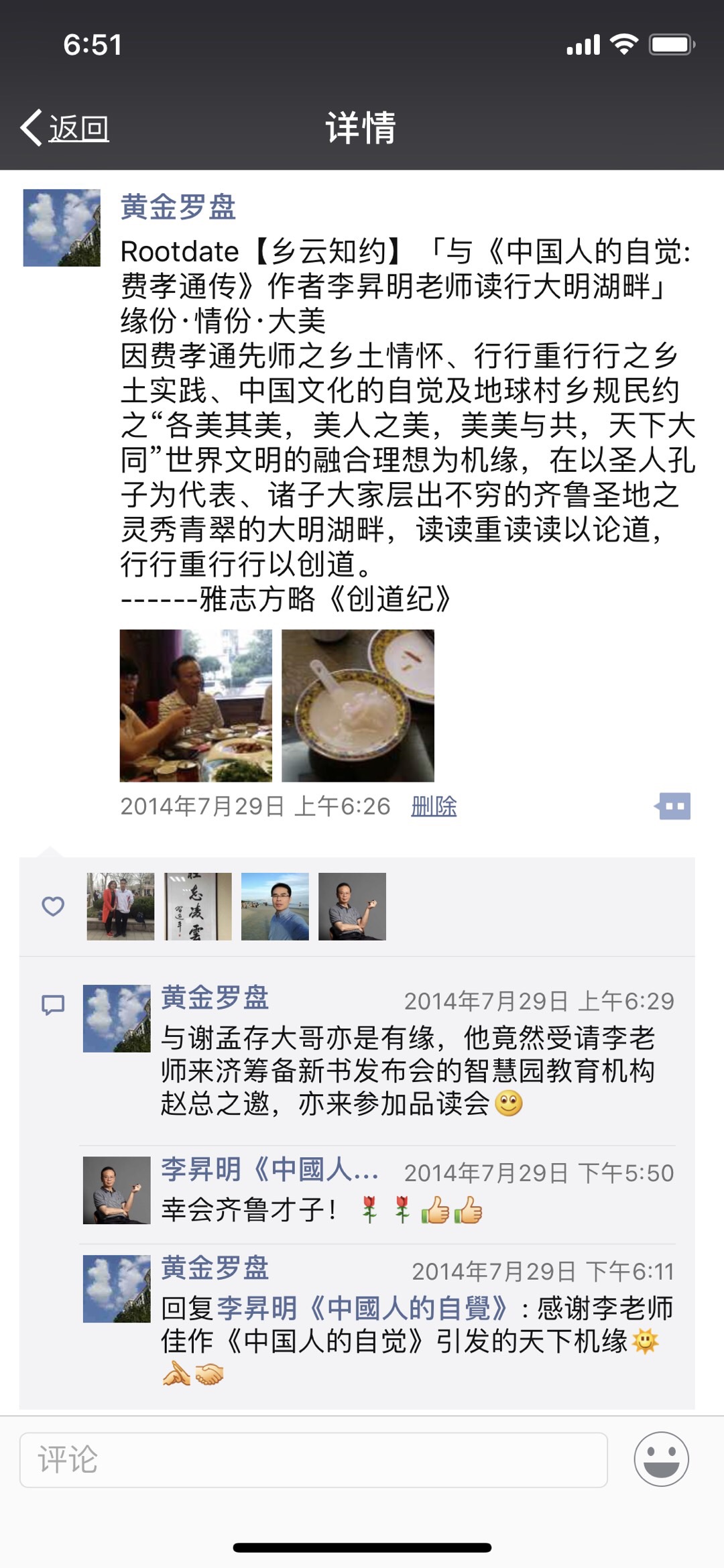Viewport: 724px width, 1568px height.
Task: Open the dinner table photo in the post
Action: [x=196, y=705]
